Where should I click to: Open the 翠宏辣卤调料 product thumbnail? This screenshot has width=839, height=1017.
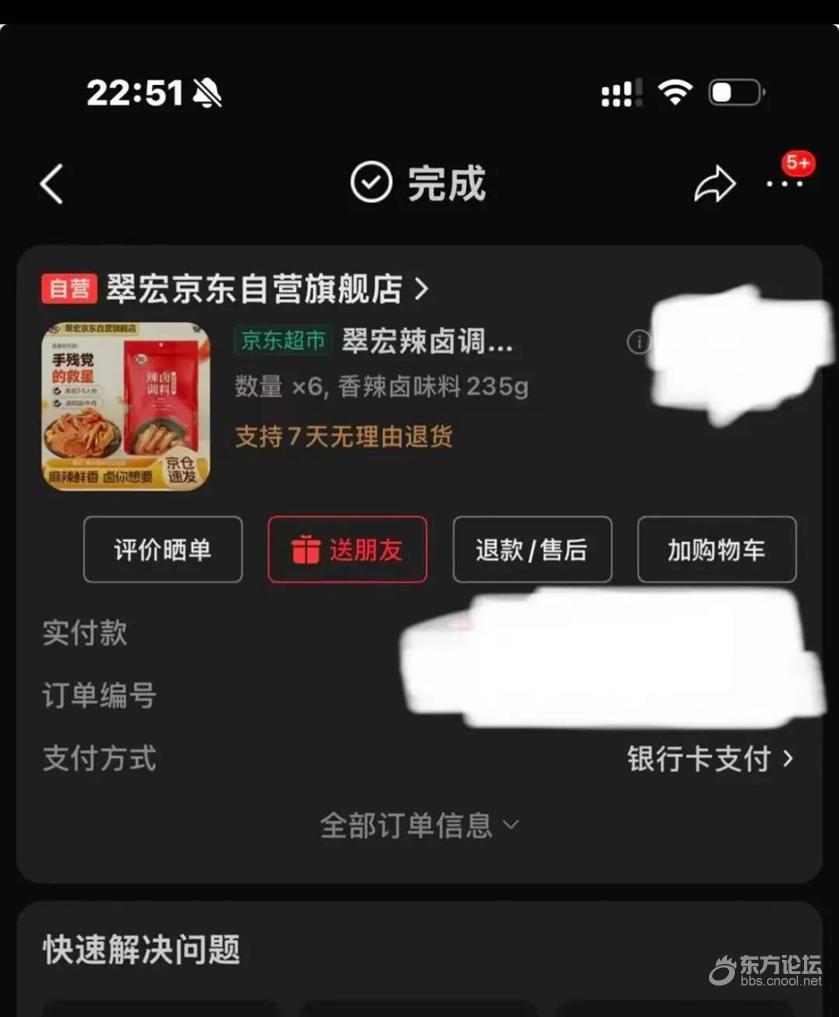[125, 406]
